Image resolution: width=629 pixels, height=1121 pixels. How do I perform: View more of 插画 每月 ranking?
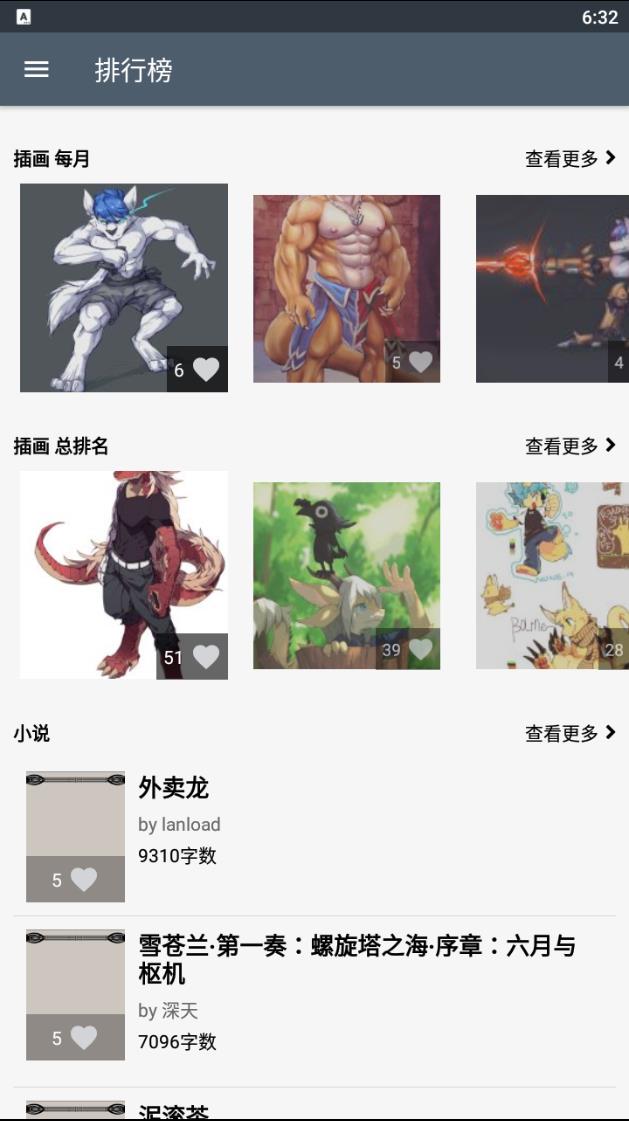tap(570, 158)
